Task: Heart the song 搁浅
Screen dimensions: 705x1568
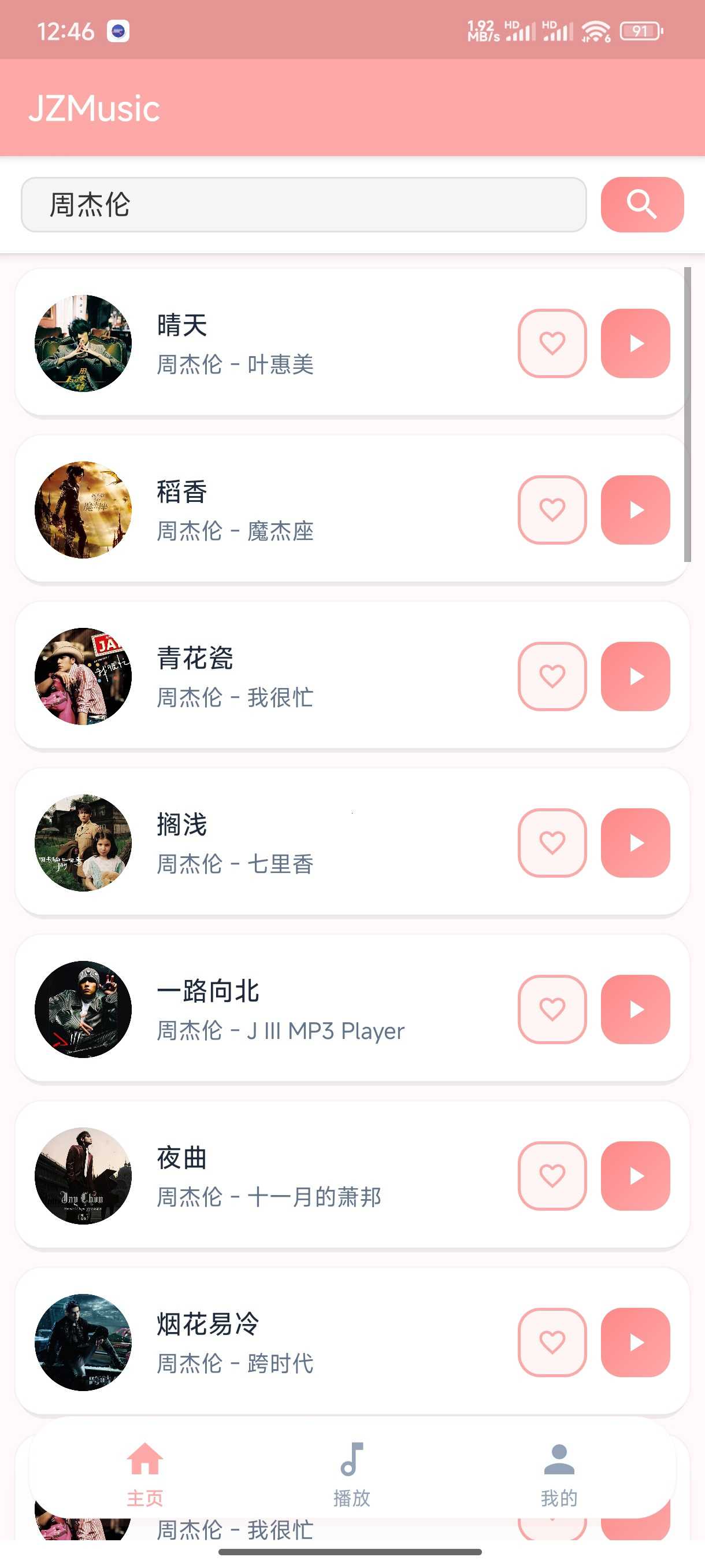Action: [x=552, y=842]
